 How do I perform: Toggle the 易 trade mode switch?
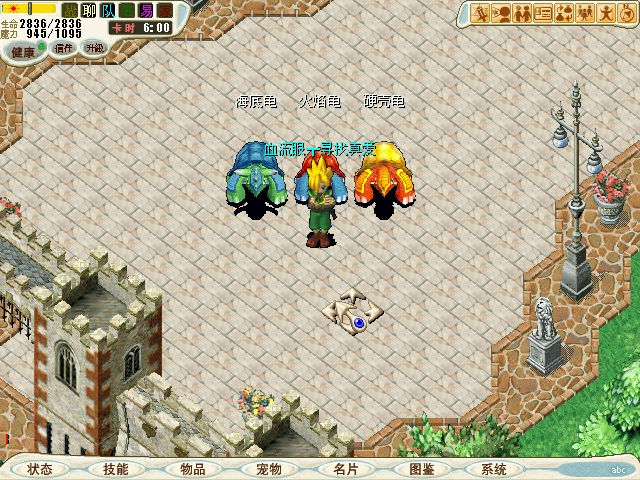coord(146,11)
